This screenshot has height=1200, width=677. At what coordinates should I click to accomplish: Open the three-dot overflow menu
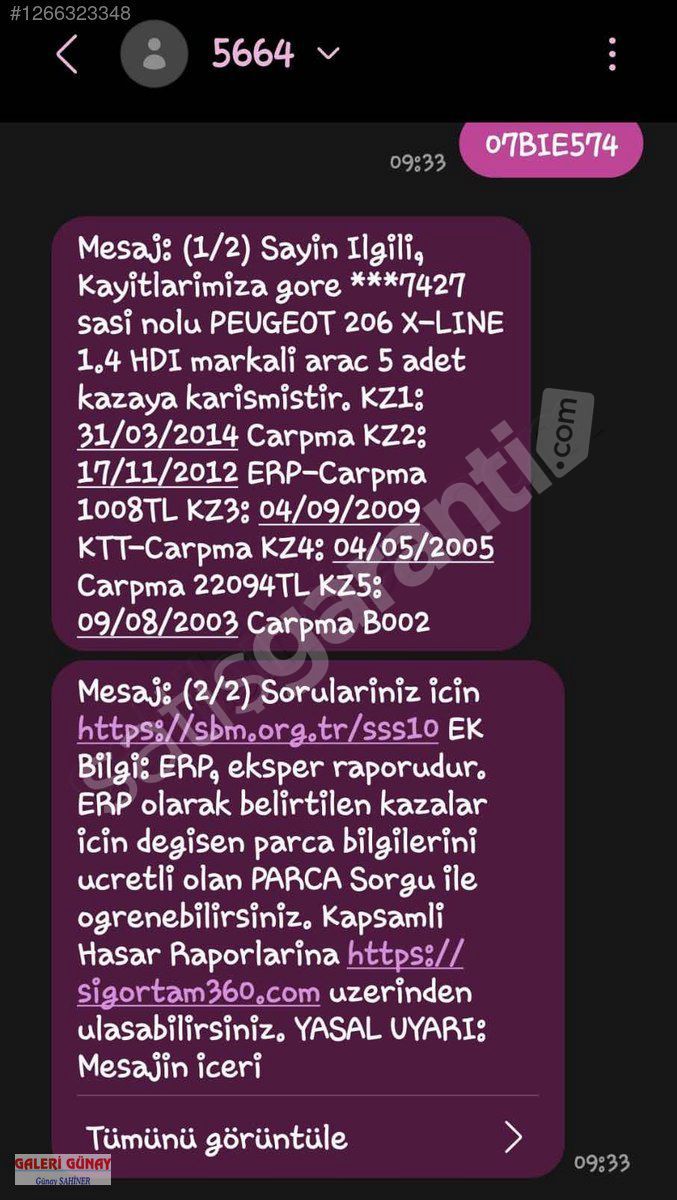pos(612,54)
